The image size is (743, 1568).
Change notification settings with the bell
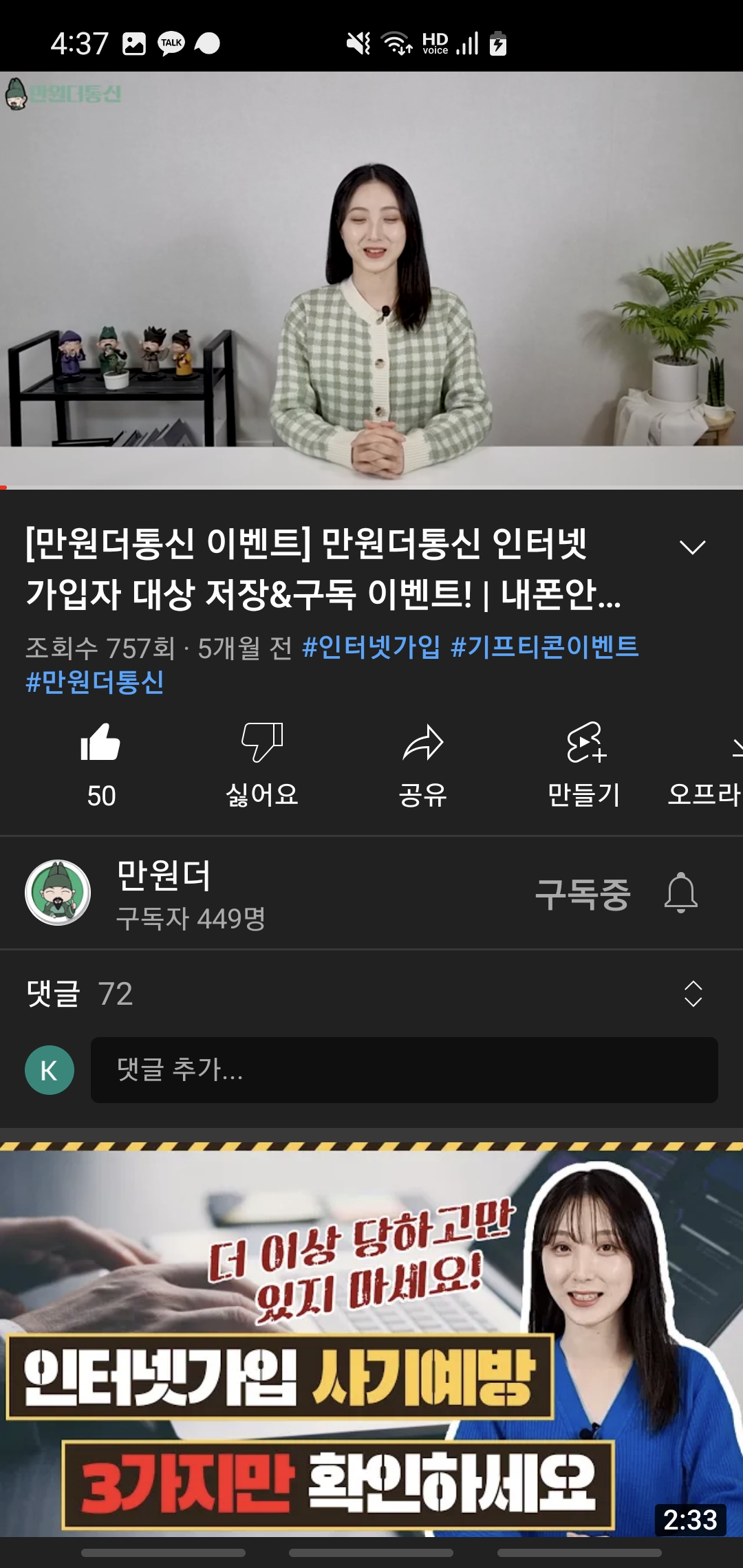coord(680,893)
